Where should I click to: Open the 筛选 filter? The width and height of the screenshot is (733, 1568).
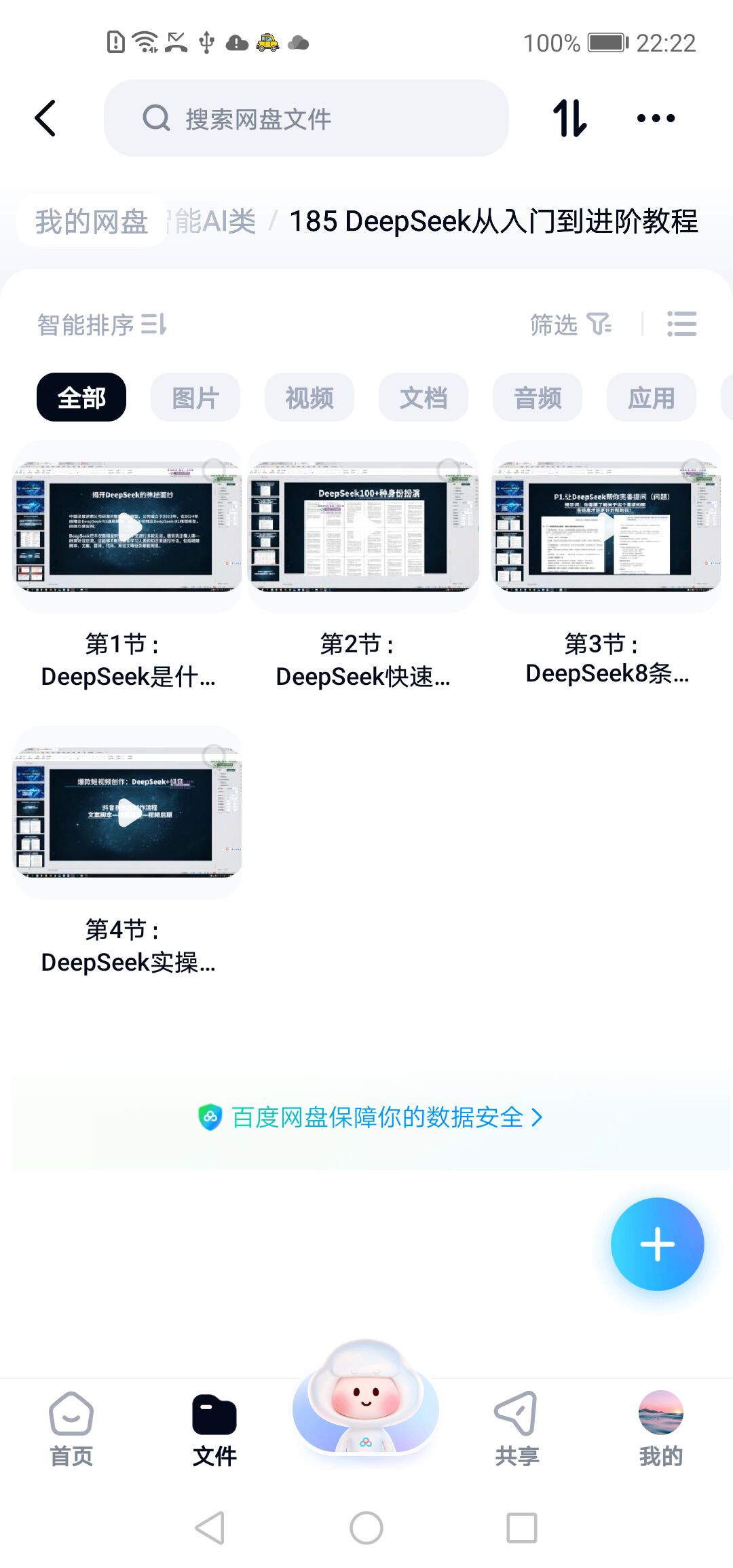pyautogui.click(x=570, y=325)
